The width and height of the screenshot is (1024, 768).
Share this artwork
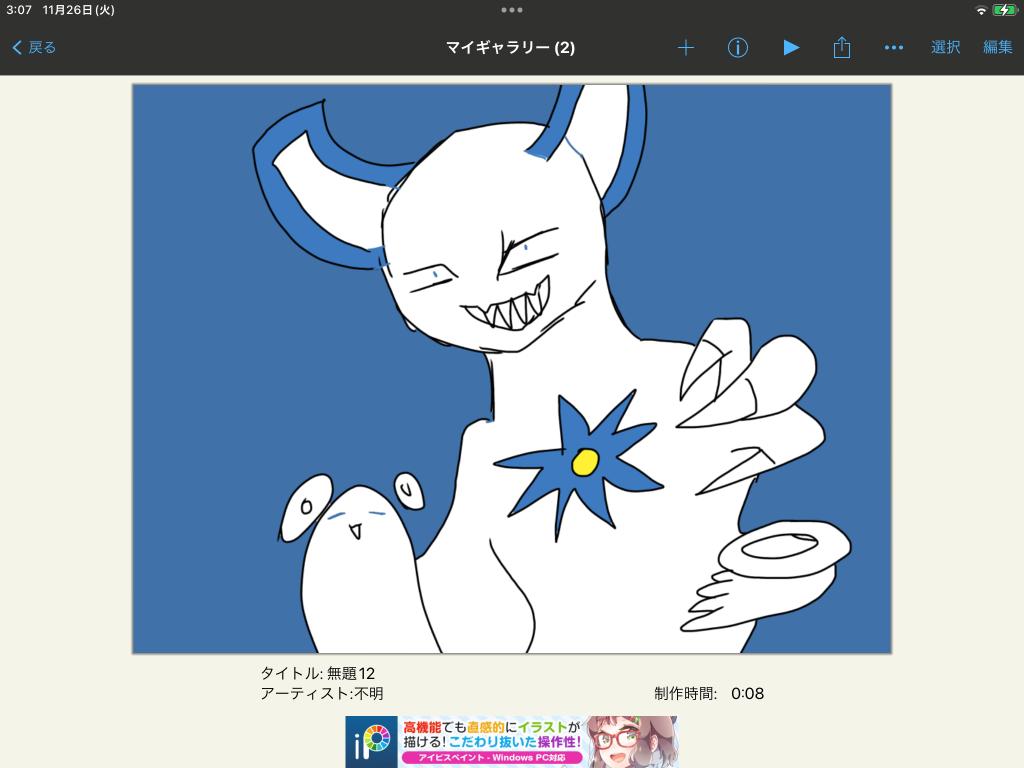coord(842,47)
